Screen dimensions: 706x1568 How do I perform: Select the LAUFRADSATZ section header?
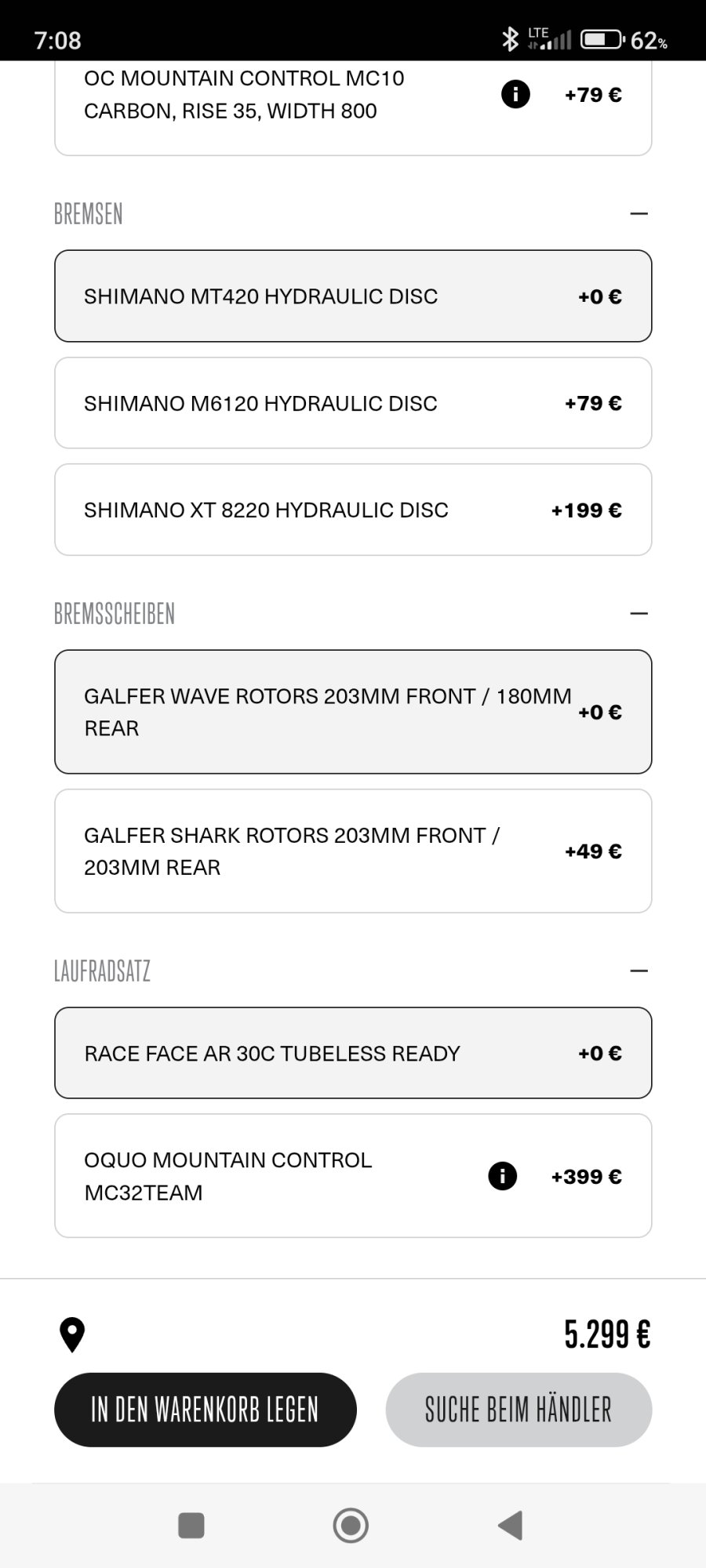pyautogui.click(x=103, y=971)
